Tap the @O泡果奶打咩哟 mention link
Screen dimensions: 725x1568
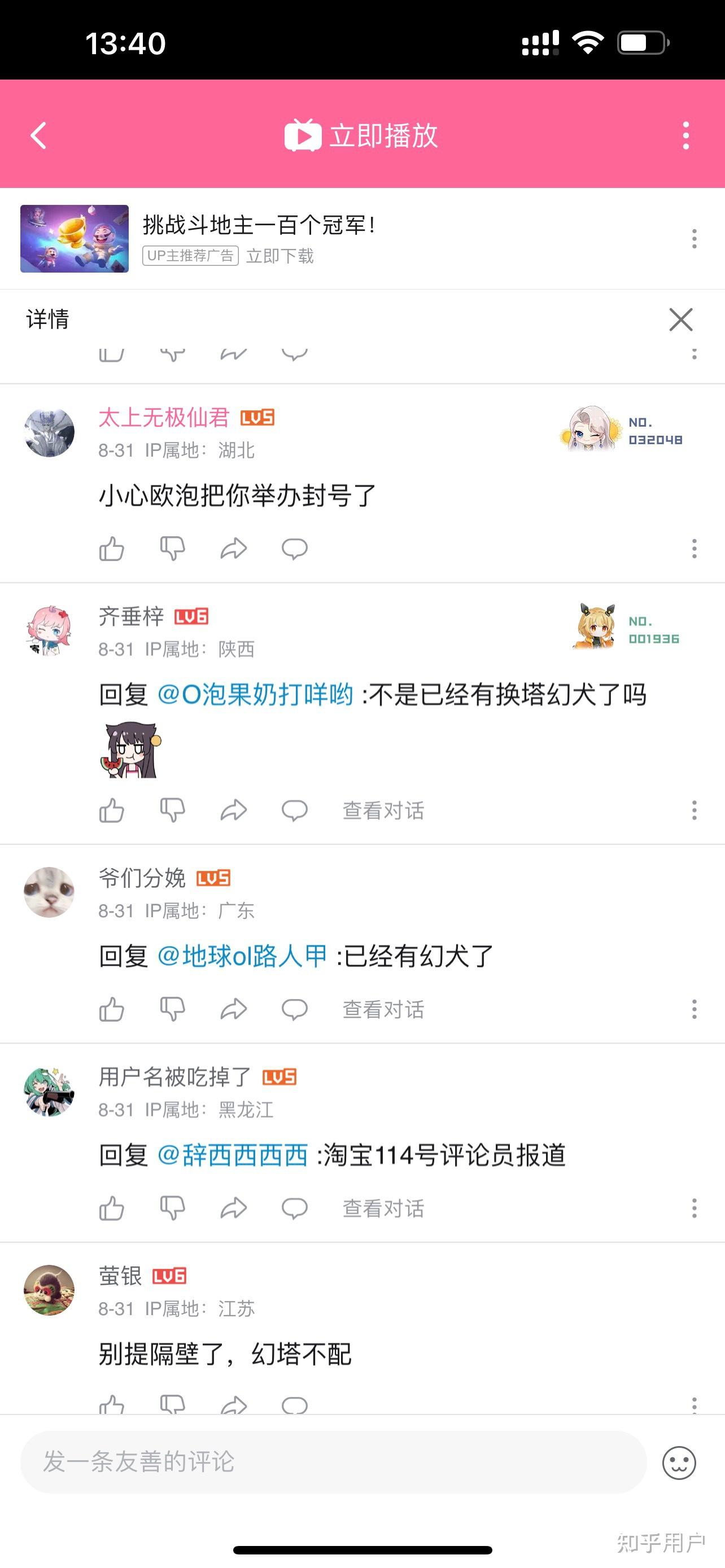(256, 694)
